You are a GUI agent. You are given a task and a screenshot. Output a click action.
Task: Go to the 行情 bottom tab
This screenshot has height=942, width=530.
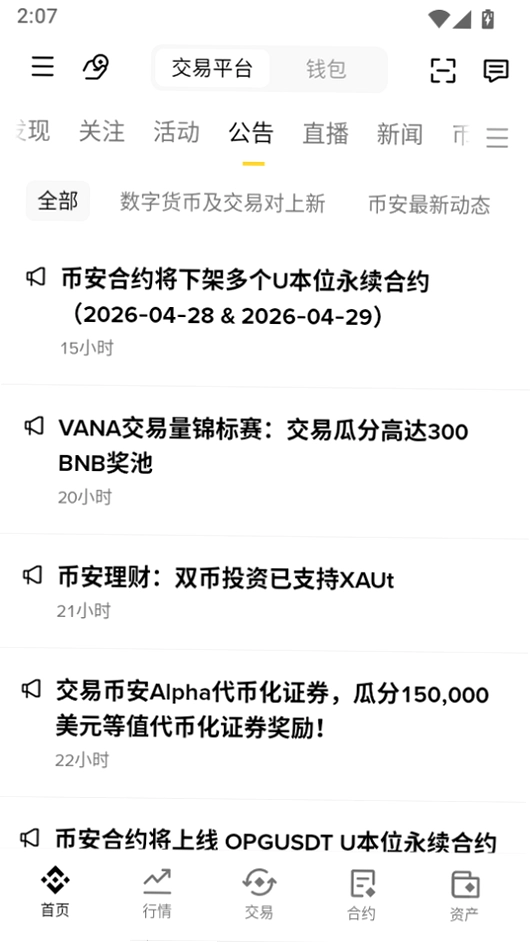(157, 894)
